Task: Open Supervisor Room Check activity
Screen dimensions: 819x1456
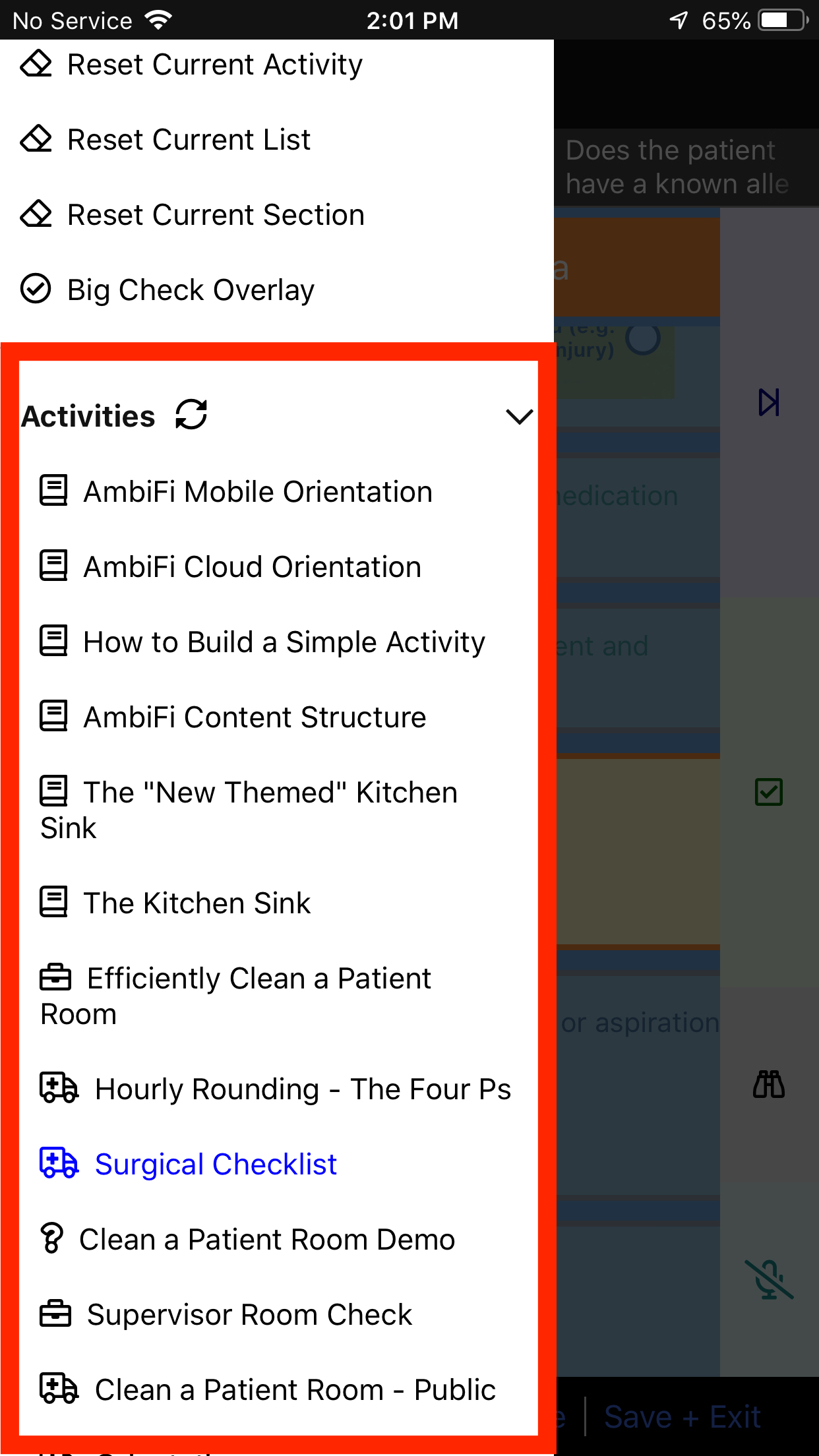Action: (249, 1315)
